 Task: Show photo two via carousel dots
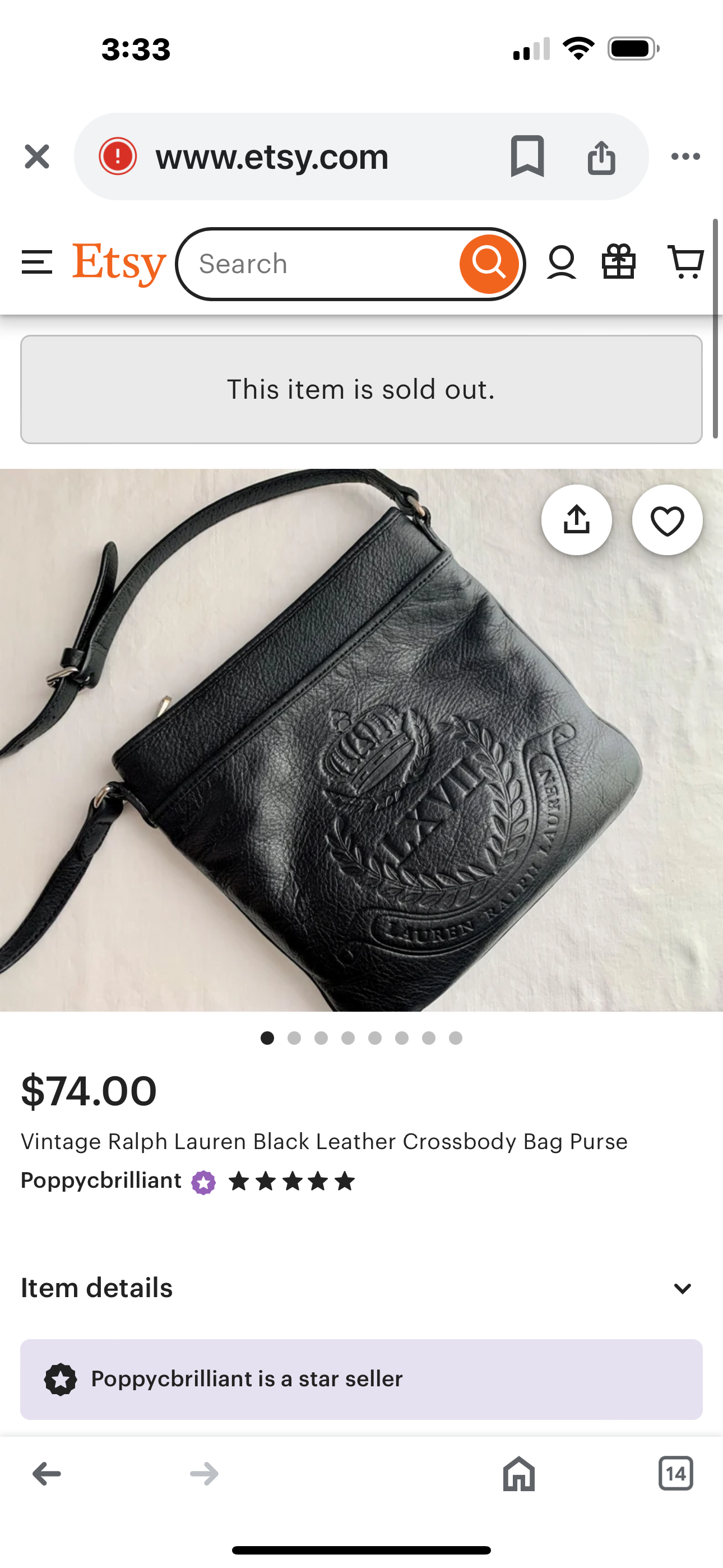click(295, 1039)
